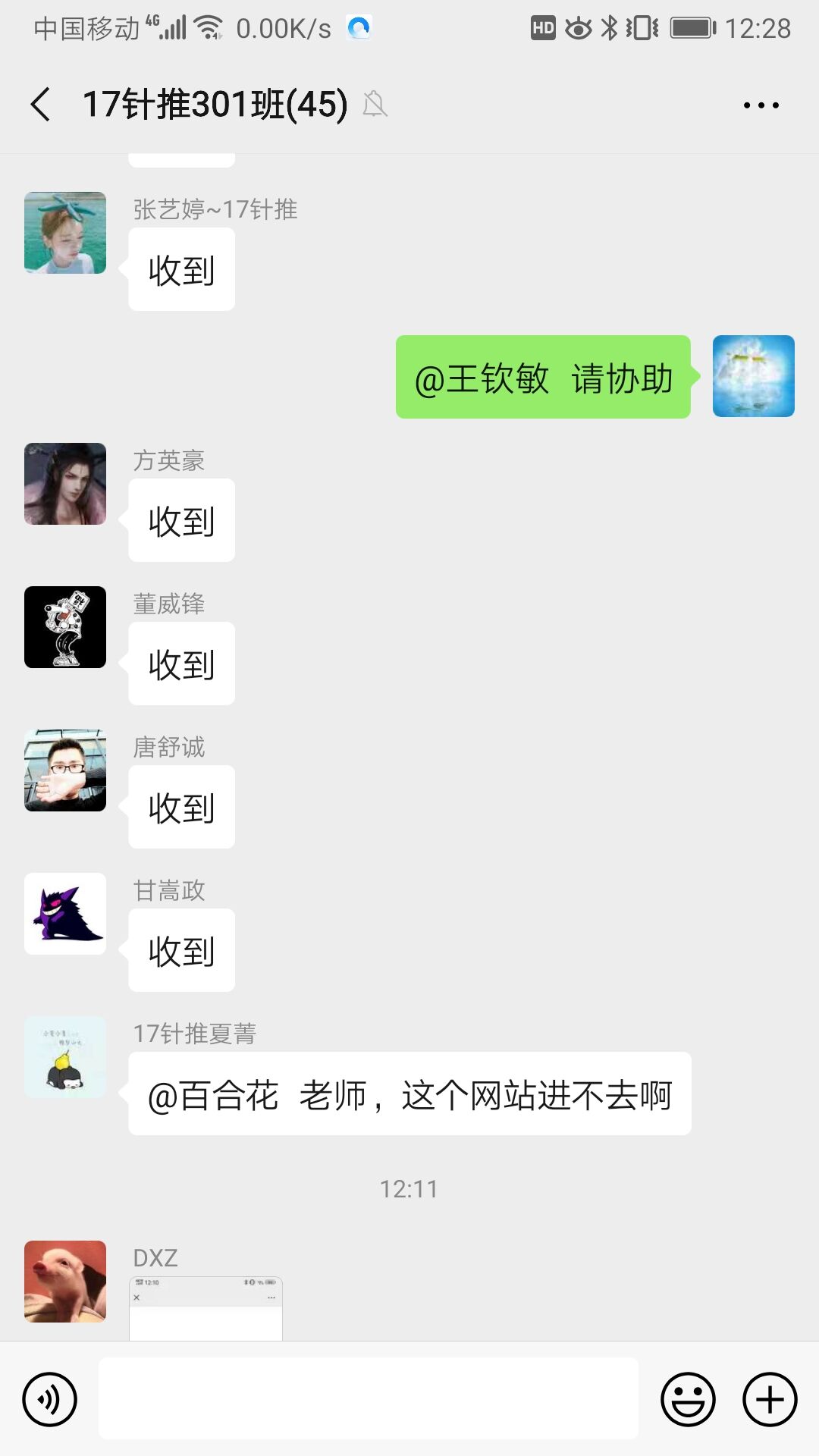The image size is (819, 1456).
Task: Open the screenshot image sent by DXZ
Action: point(206,1309)
